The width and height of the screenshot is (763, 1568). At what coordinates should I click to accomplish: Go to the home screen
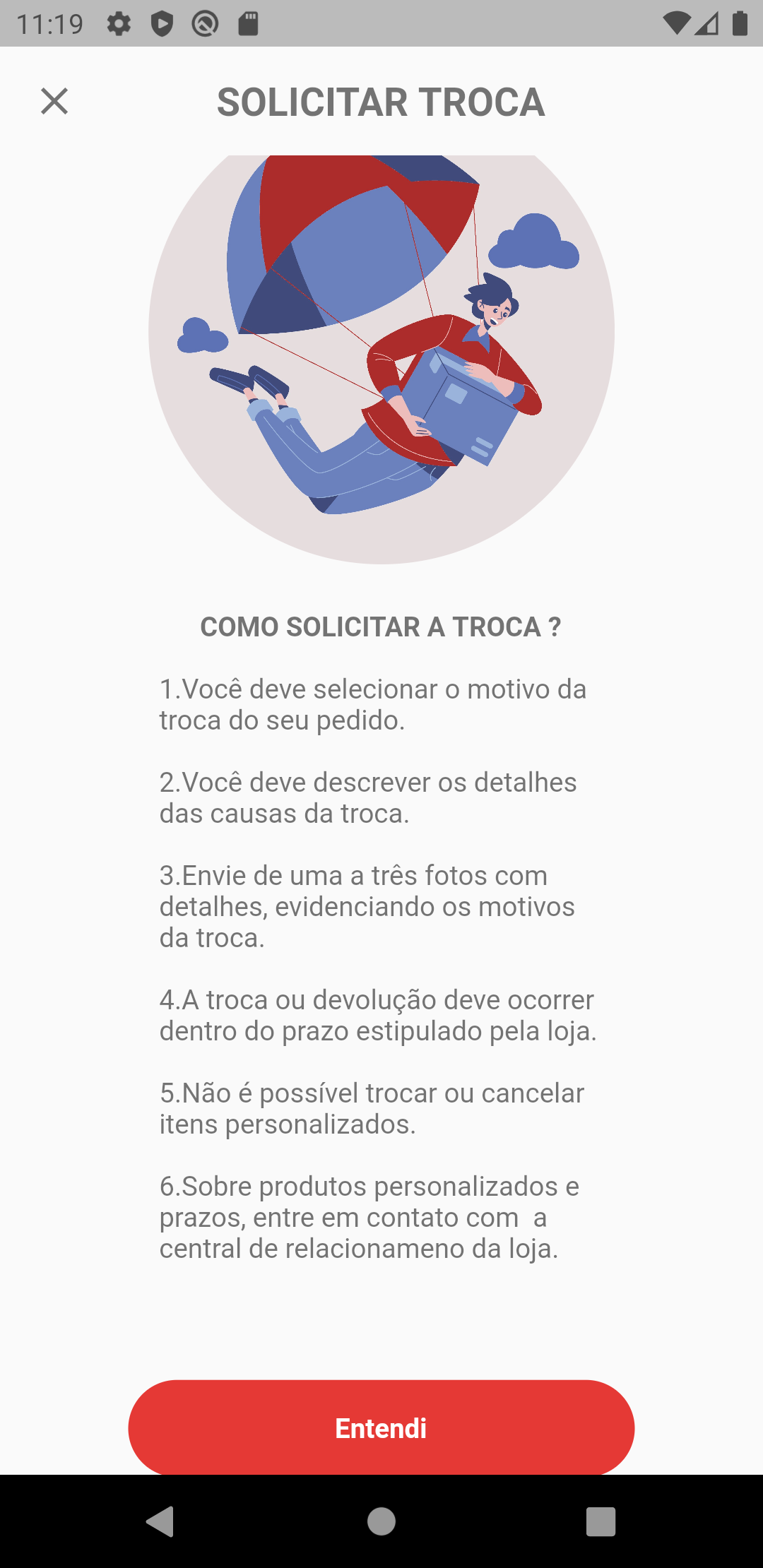click(381, 1521)
